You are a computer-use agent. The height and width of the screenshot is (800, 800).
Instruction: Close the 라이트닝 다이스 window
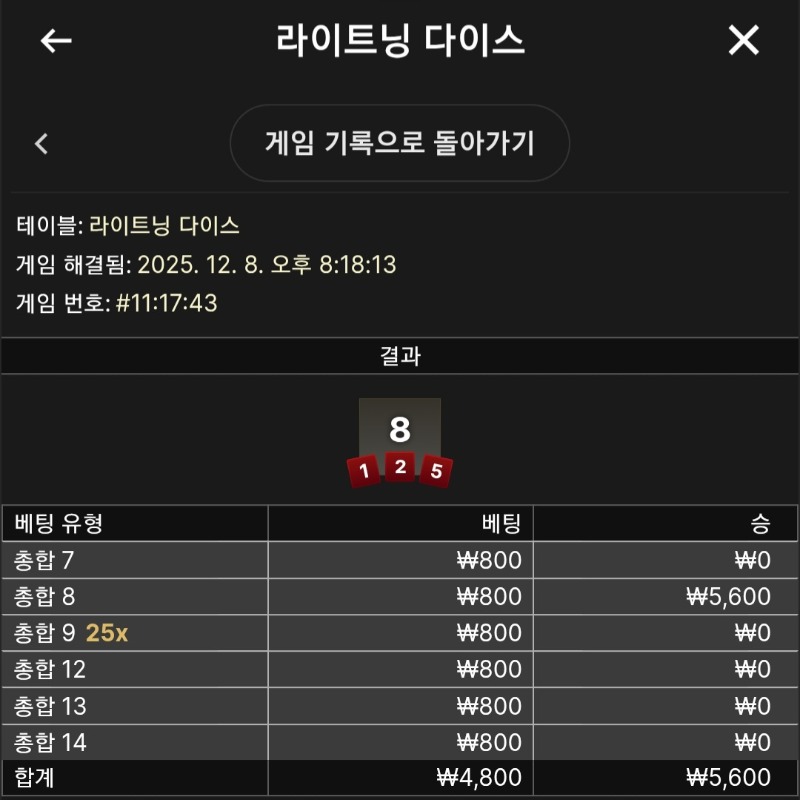(x=744, y=41)
